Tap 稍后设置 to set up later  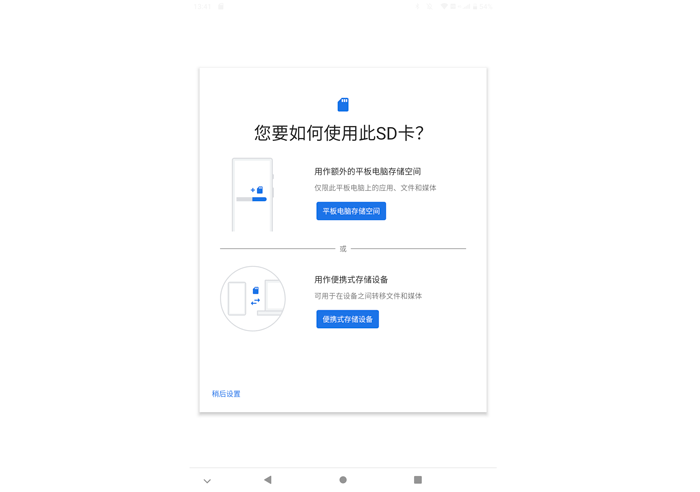226,394
